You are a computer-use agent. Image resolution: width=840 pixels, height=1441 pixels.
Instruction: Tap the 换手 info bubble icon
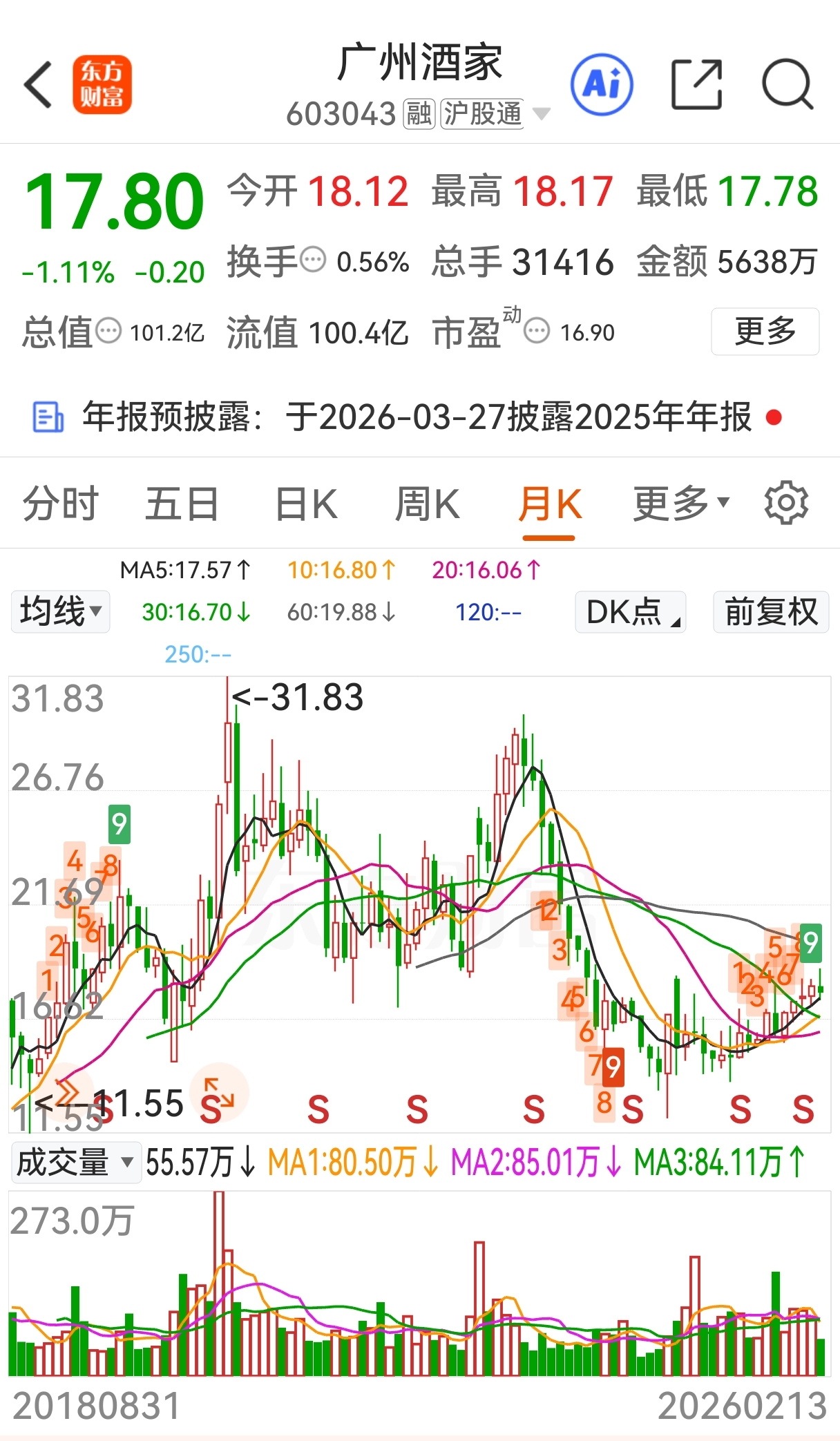click(x=313, y=260)
